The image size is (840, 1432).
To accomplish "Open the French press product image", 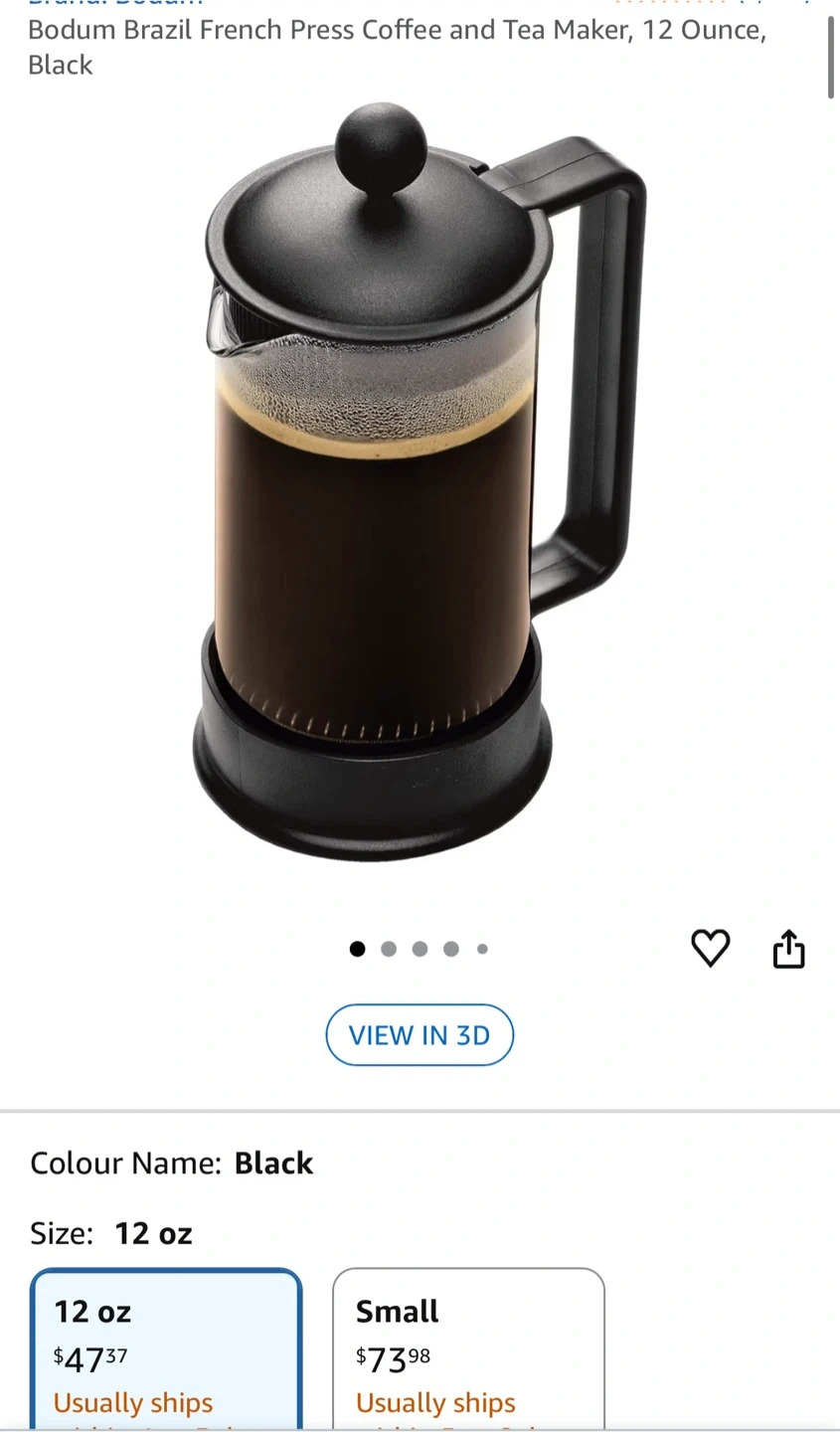I will tap(418, 480).
